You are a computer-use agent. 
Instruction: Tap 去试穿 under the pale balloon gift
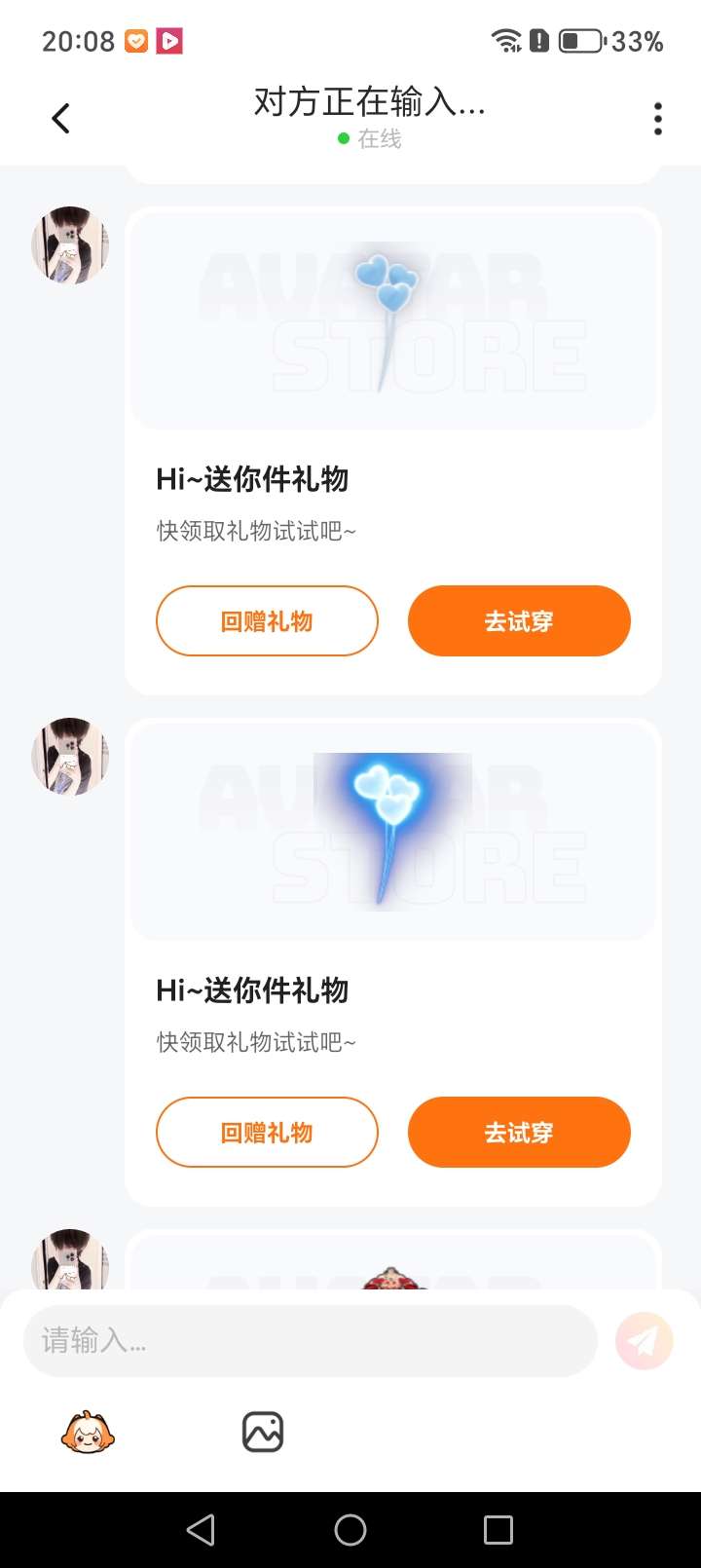[x=519, y=621]
